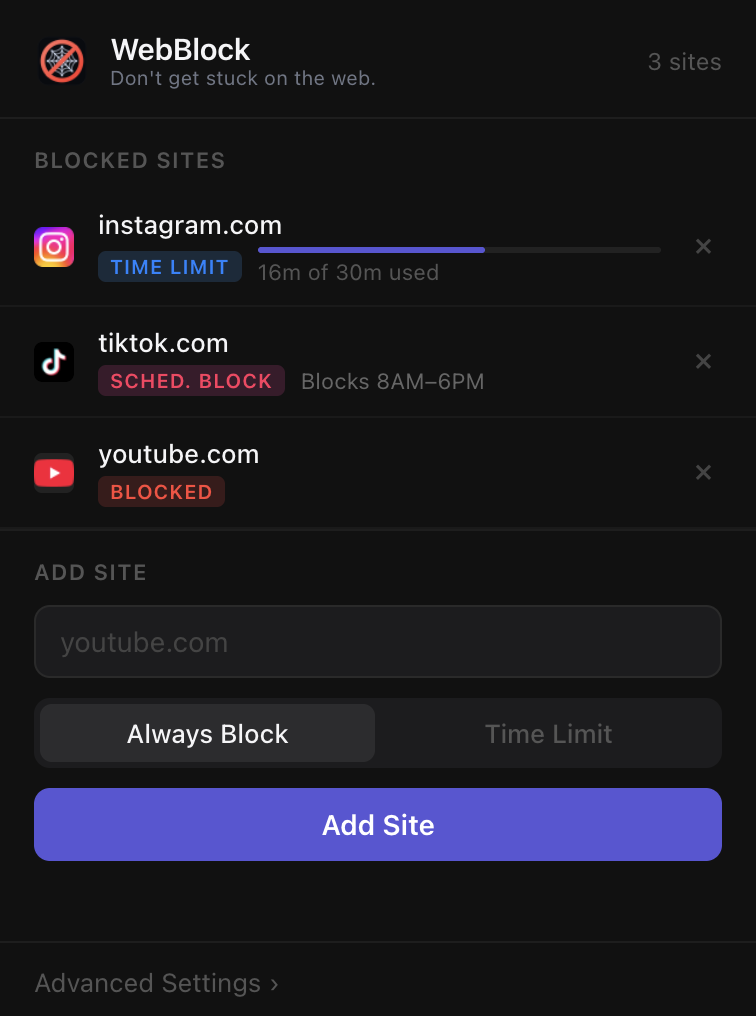Select the Always Block mode

[206, 733]
